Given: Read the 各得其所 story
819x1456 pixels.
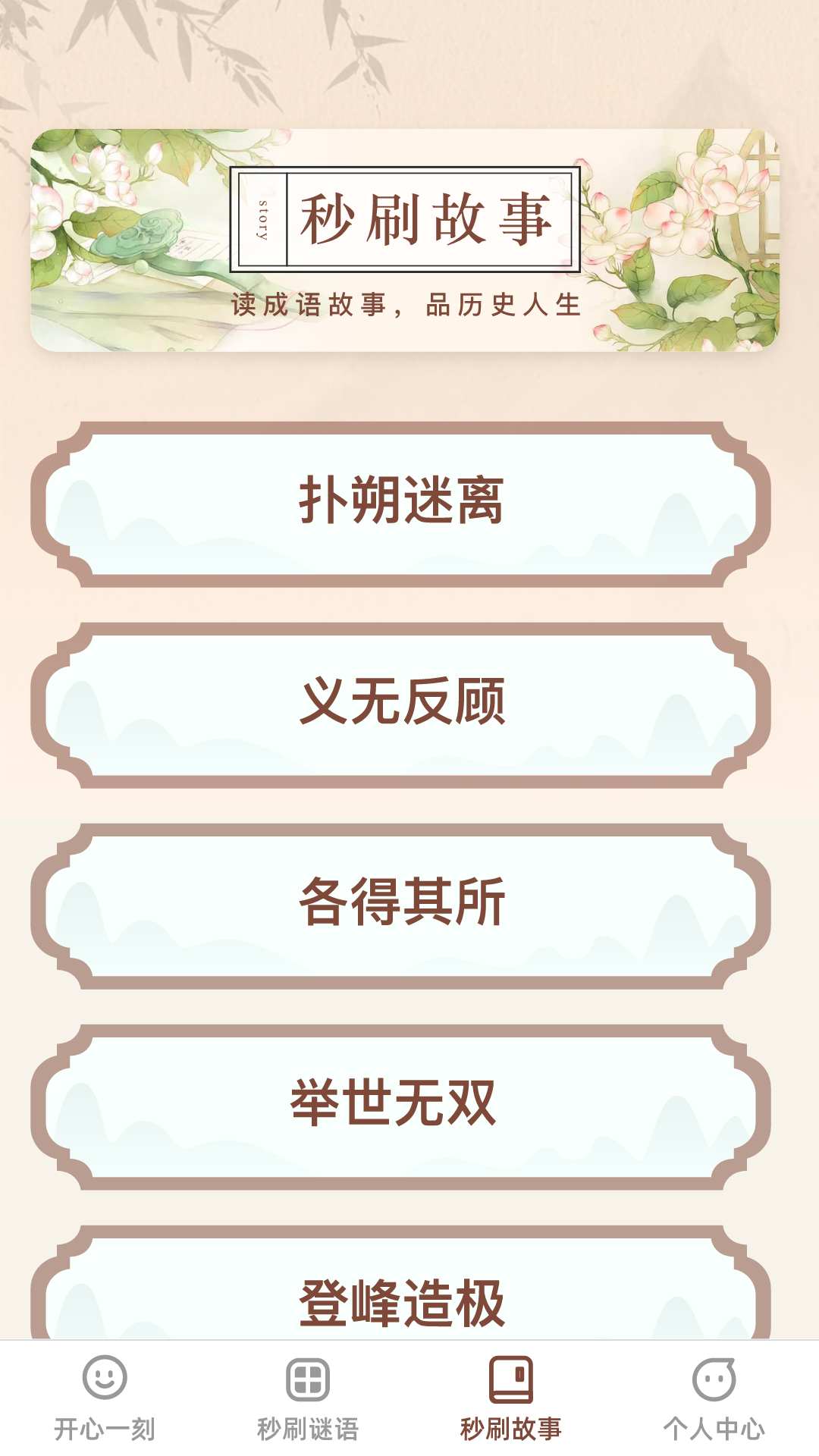Looking at the screenshot, I should (x=401, y=905).
